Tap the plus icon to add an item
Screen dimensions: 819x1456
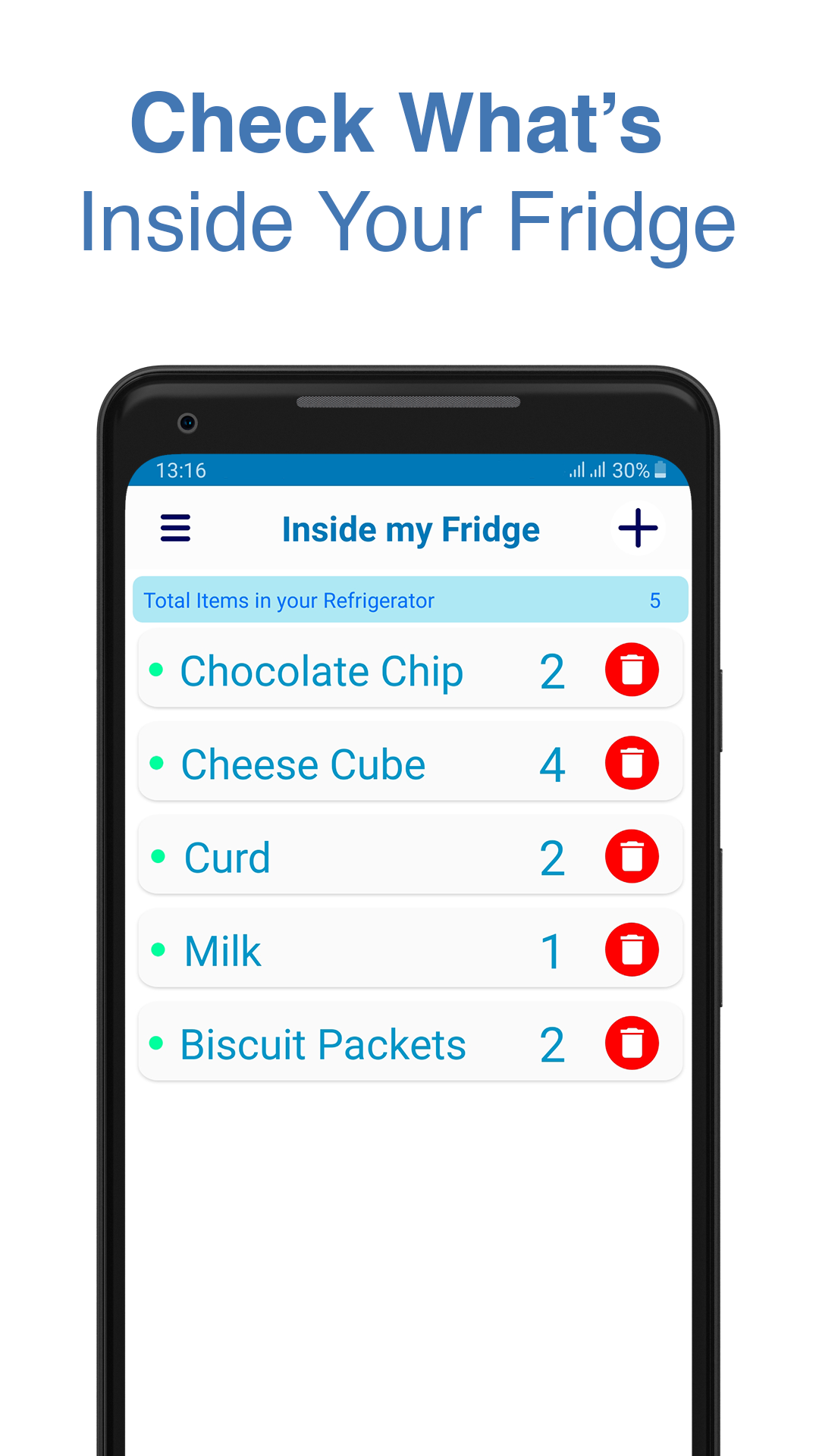pyautogui.click(x=638, y=529)
